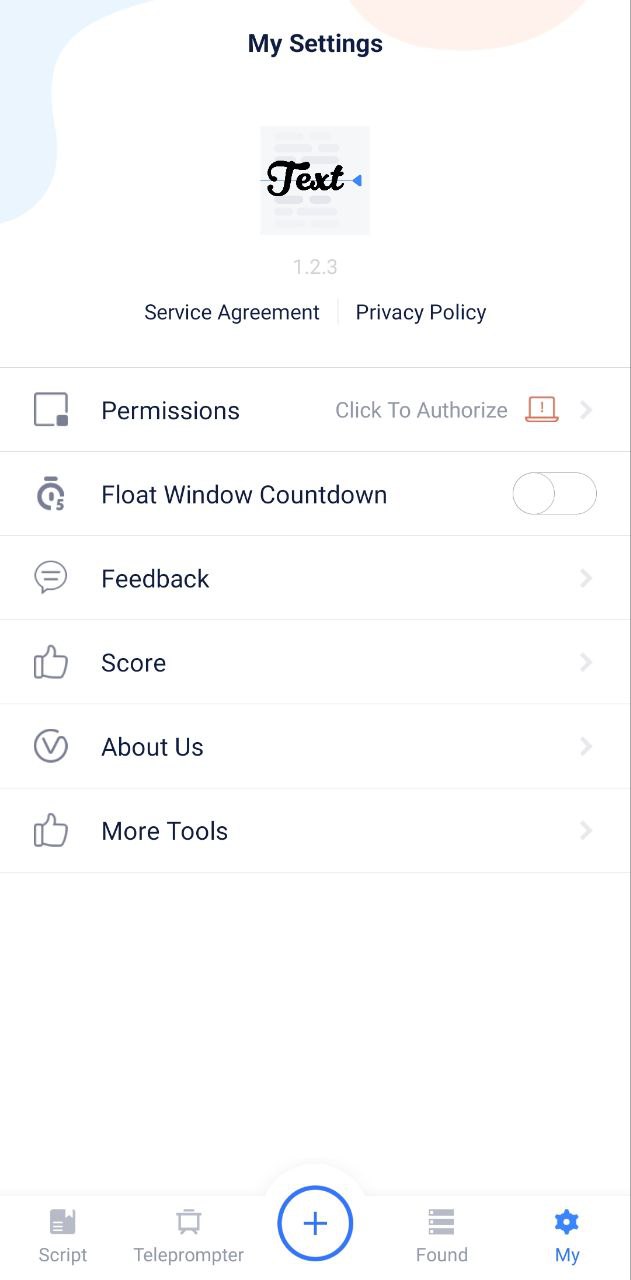Open the Privacy Policy link

[x=421, y=312]
